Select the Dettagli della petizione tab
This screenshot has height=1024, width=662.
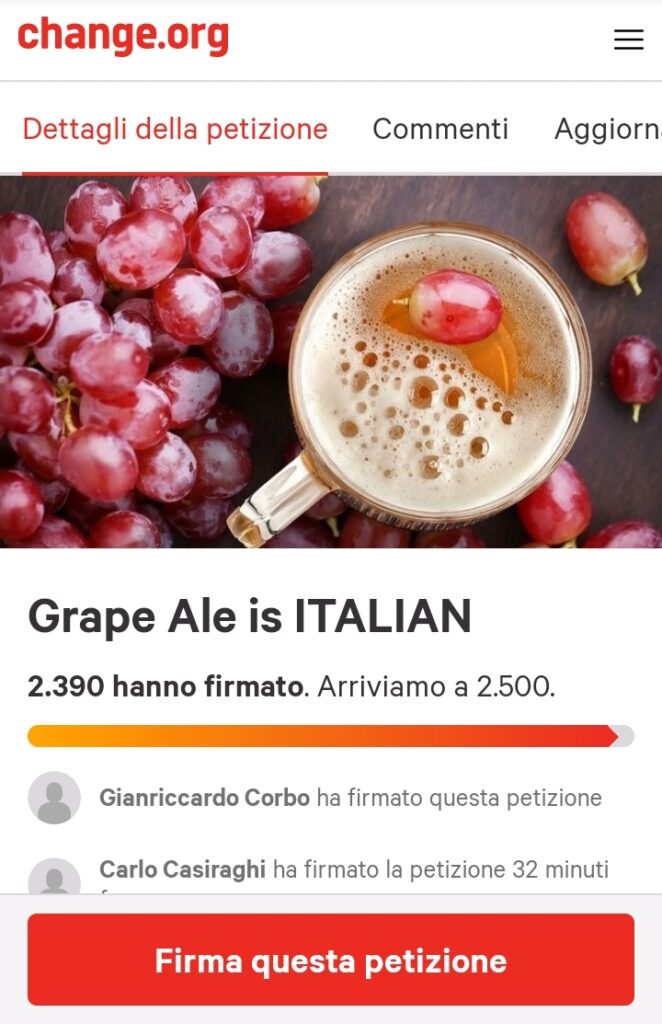click(175, 129)
